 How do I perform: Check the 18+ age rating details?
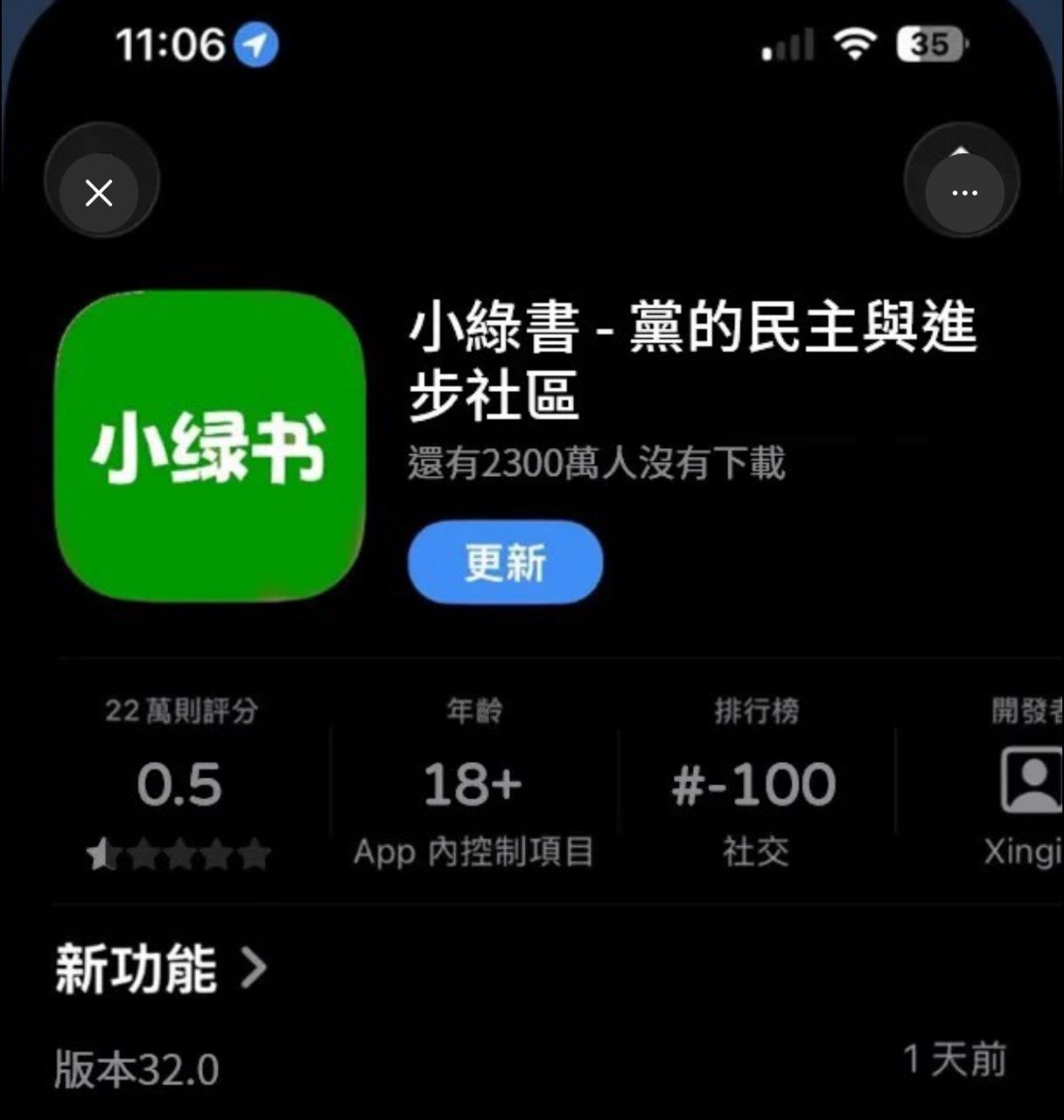click(472, 784)
